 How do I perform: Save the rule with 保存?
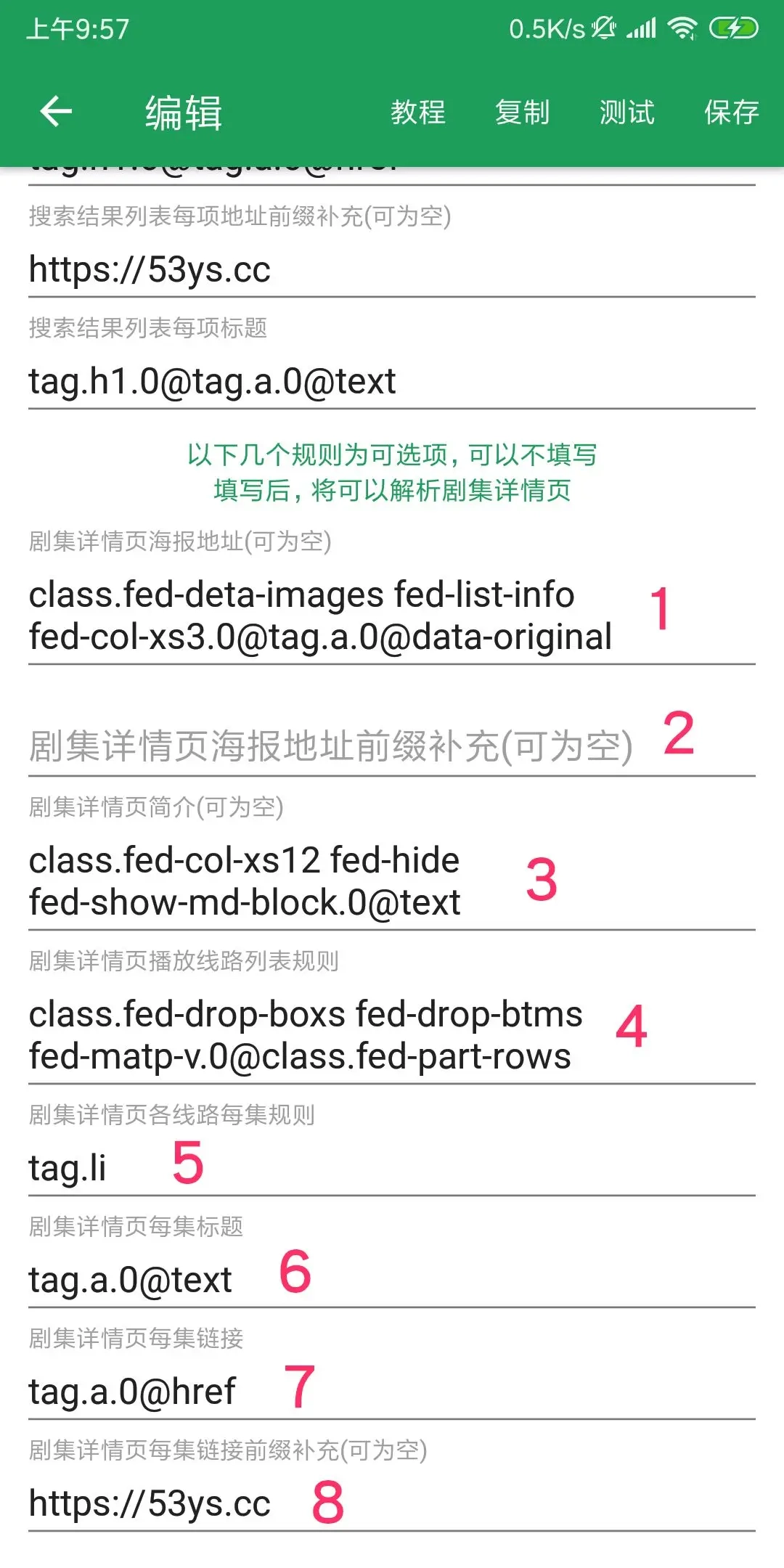tap(731, 113)
